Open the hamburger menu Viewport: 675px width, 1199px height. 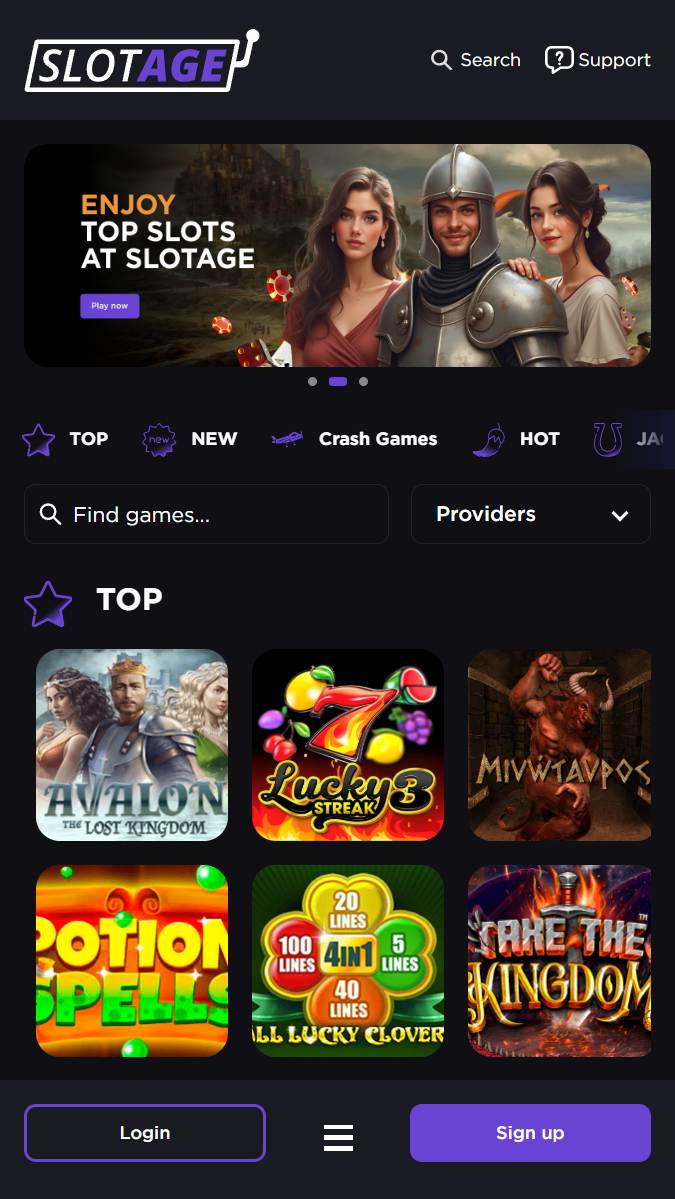[x=338, y=1137]
